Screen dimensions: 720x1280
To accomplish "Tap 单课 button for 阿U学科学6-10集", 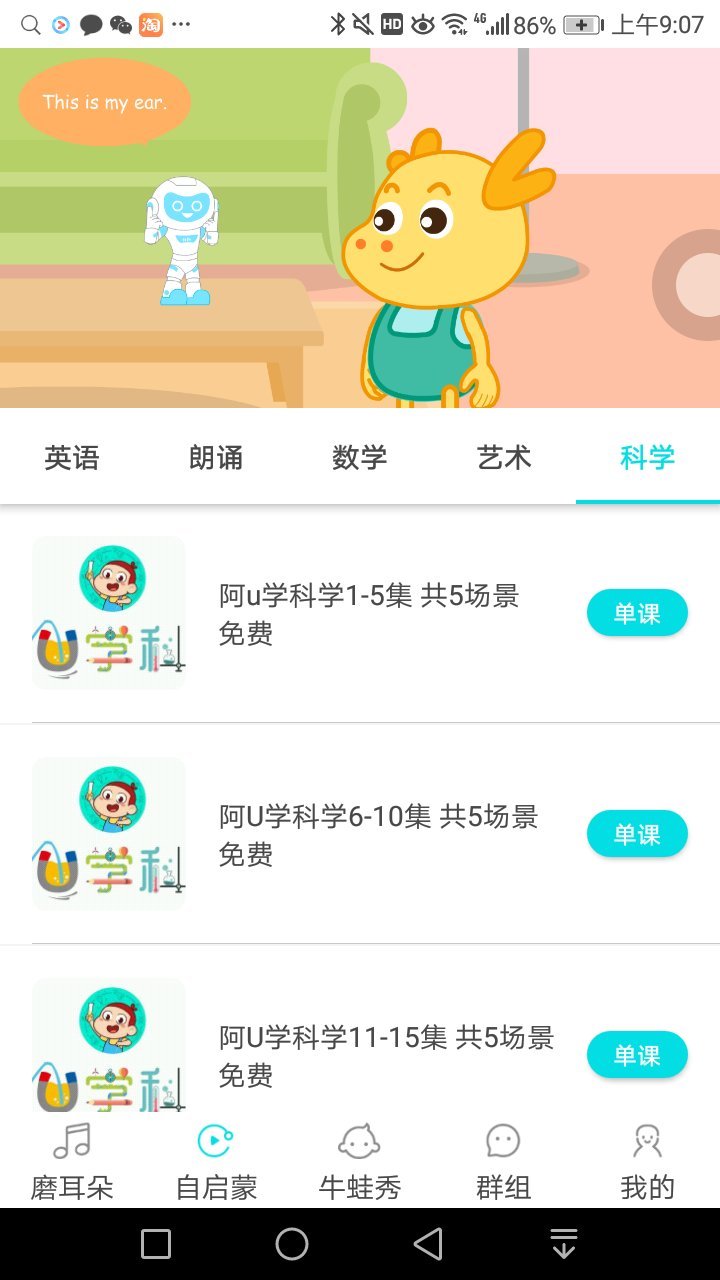I will [x=637, y=834].
